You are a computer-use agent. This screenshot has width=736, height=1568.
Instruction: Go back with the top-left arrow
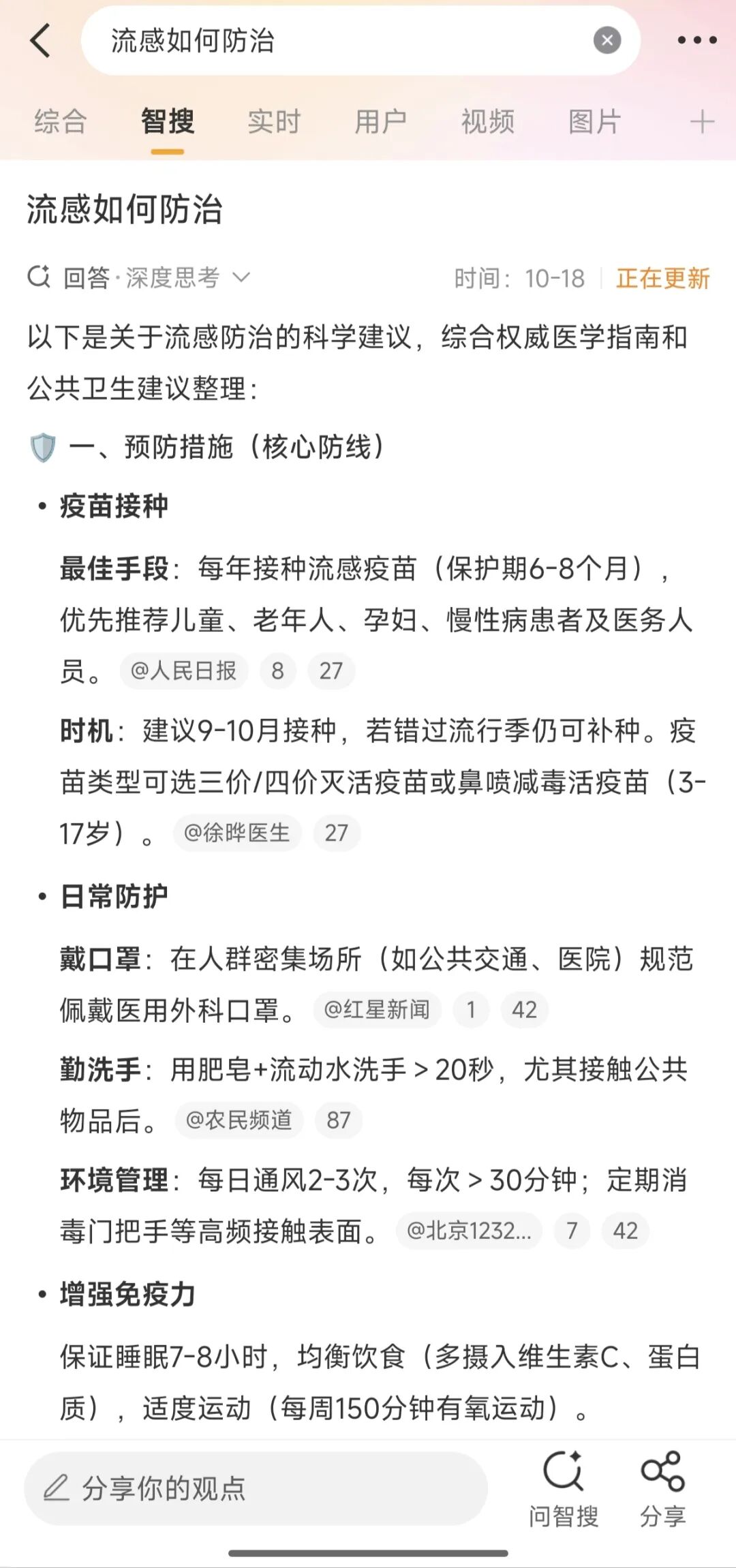(x=41, y=40)
